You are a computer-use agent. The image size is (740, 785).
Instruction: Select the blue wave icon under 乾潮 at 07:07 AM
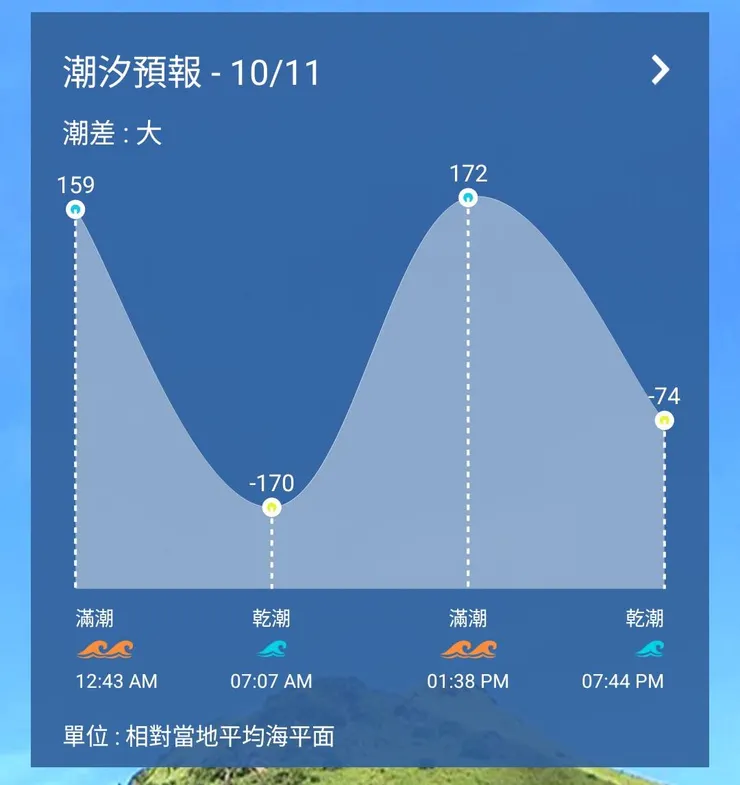coord(273,650)
